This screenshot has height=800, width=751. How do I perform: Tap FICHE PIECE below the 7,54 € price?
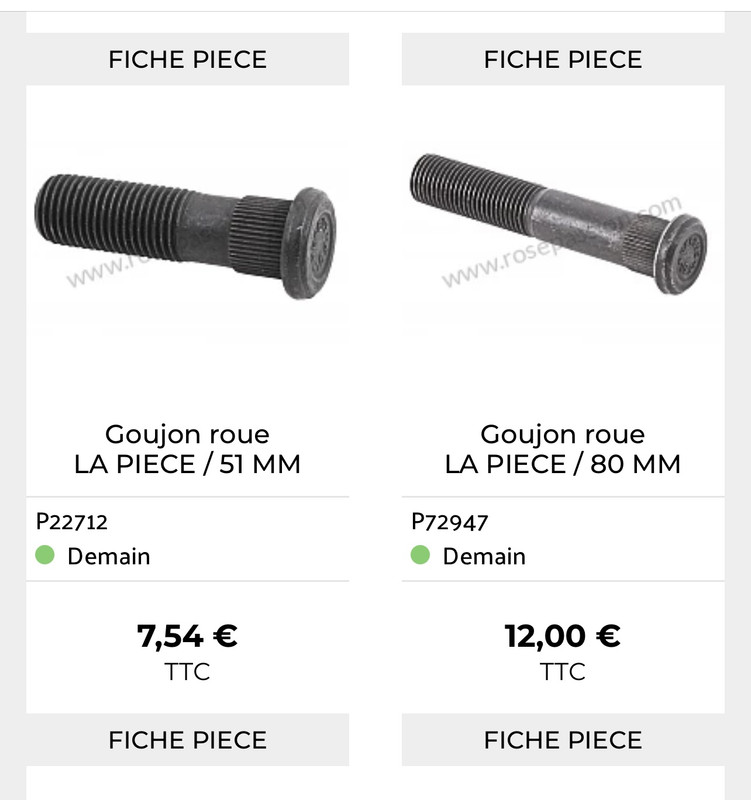pos(187,740)
